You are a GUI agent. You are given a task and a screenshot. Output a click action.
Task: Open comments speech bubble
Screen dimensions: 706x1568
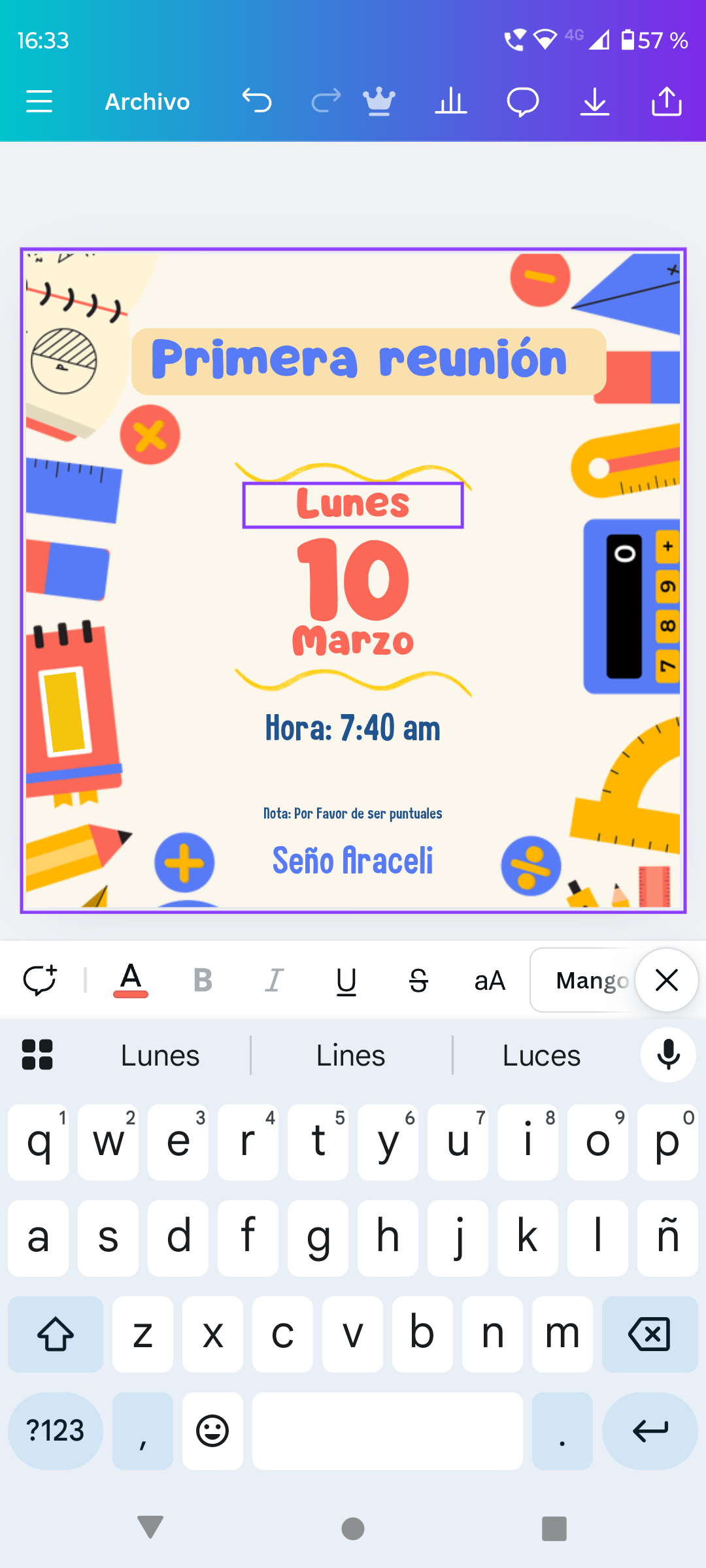coord(523,102)
